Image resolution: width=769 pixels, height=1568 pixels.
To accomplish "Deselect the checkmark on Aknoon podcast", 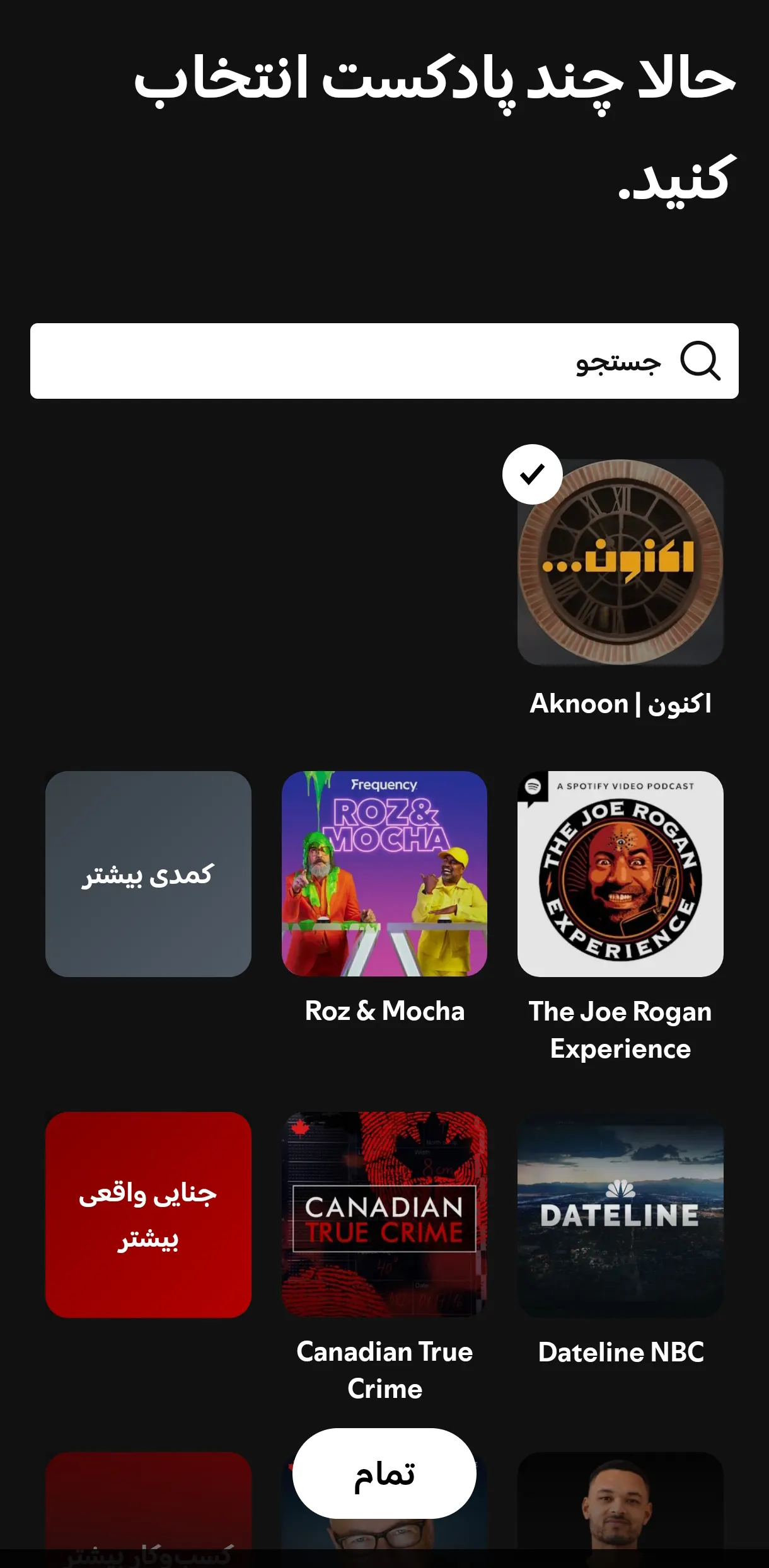I will click(x=533, y=474).
